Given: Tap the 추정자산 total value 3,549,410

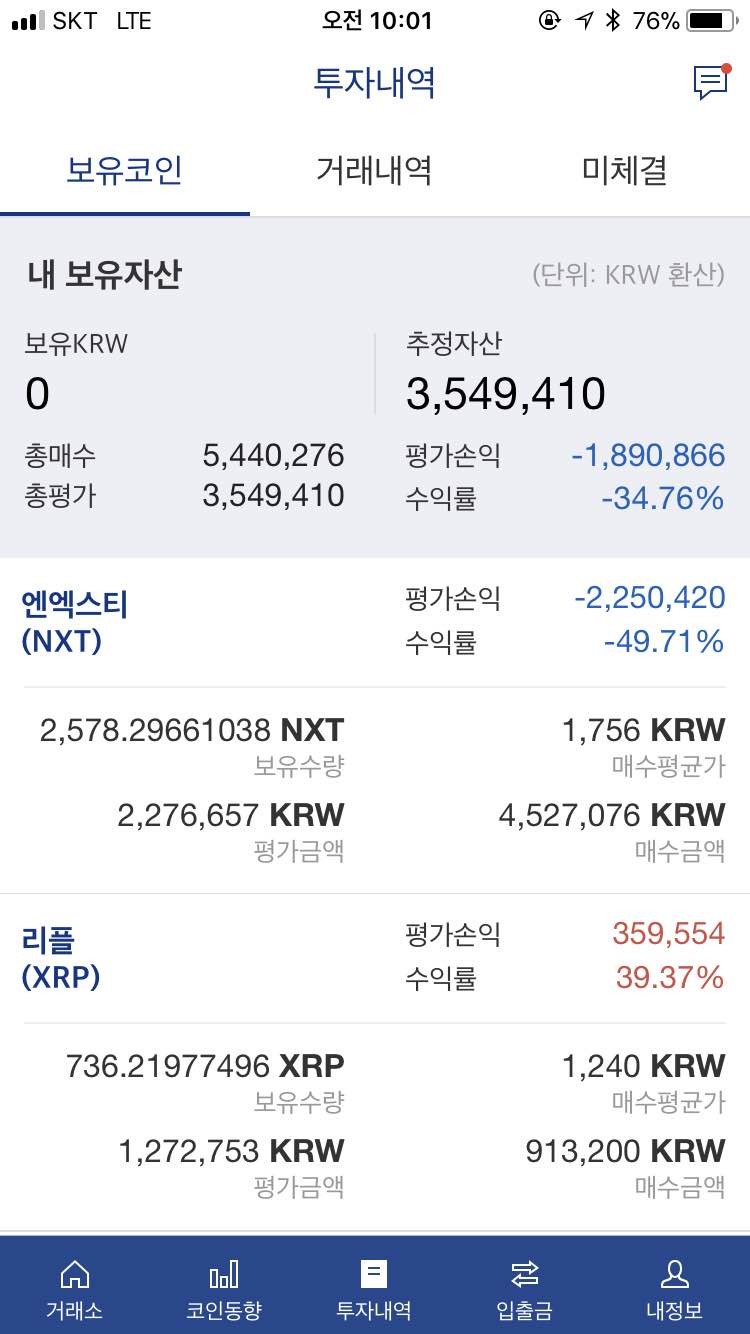Looking at the screenshot, I should point(505,393).
